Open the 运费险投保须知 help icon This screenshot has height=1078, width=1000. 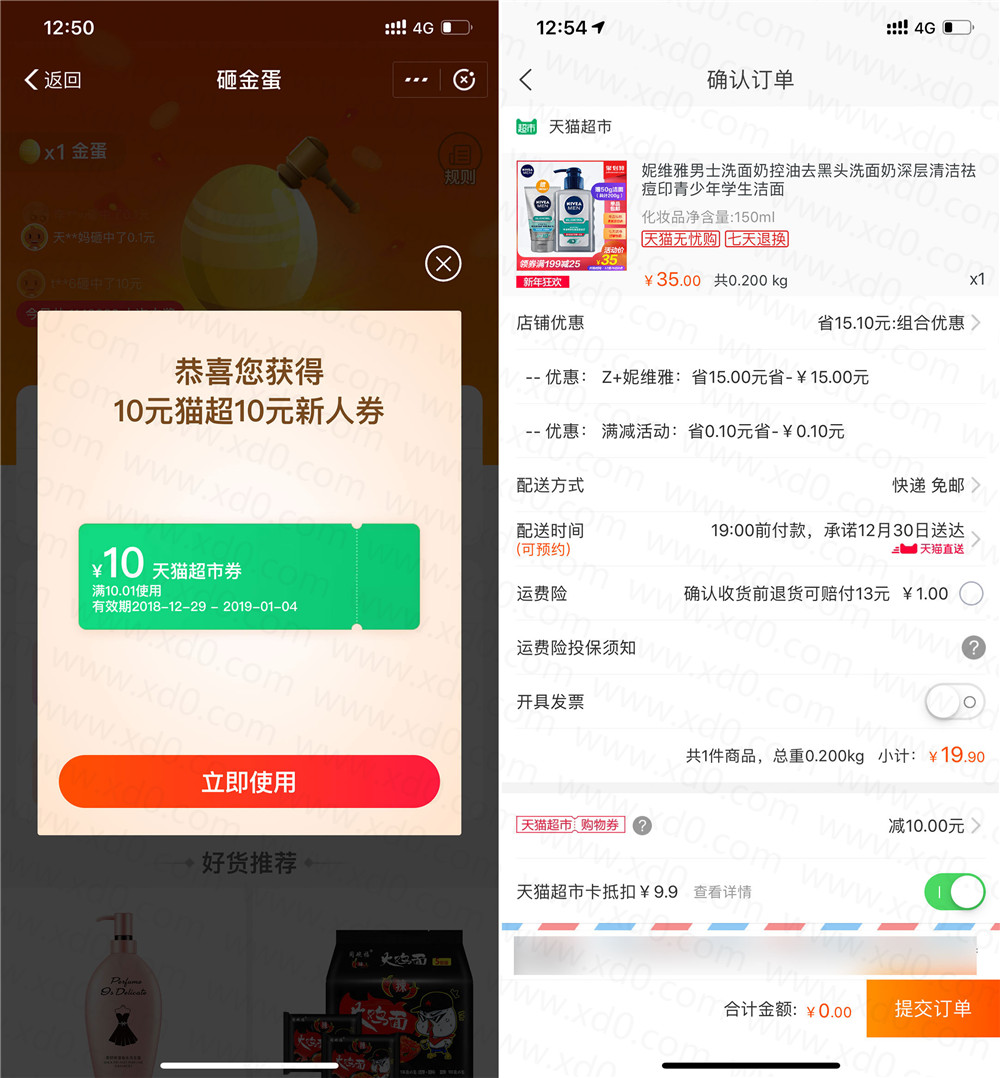tap(973, 648)
